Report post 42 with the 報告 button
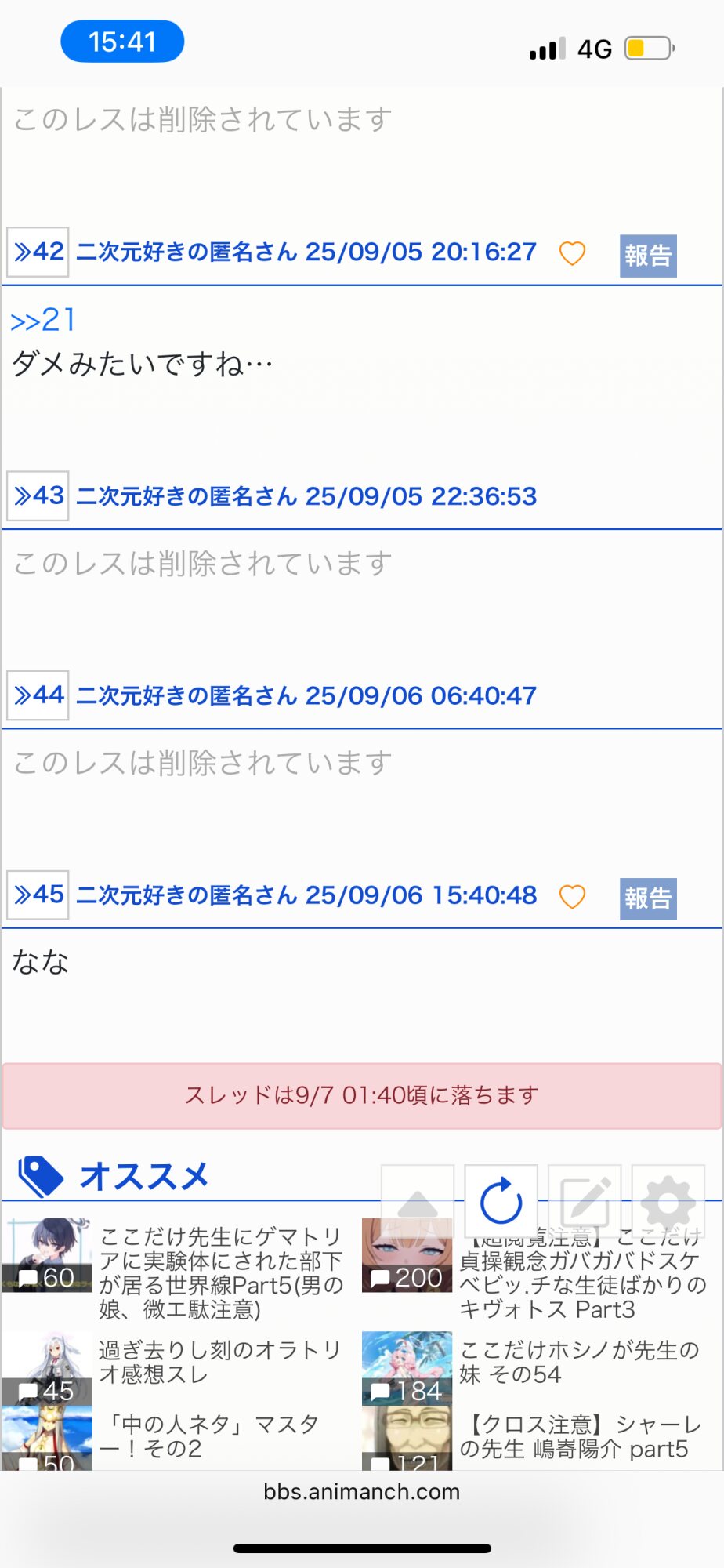Image resolution: width=724 pixels, height=1568 pixels. pyautogui.click(x=647, y=256)
